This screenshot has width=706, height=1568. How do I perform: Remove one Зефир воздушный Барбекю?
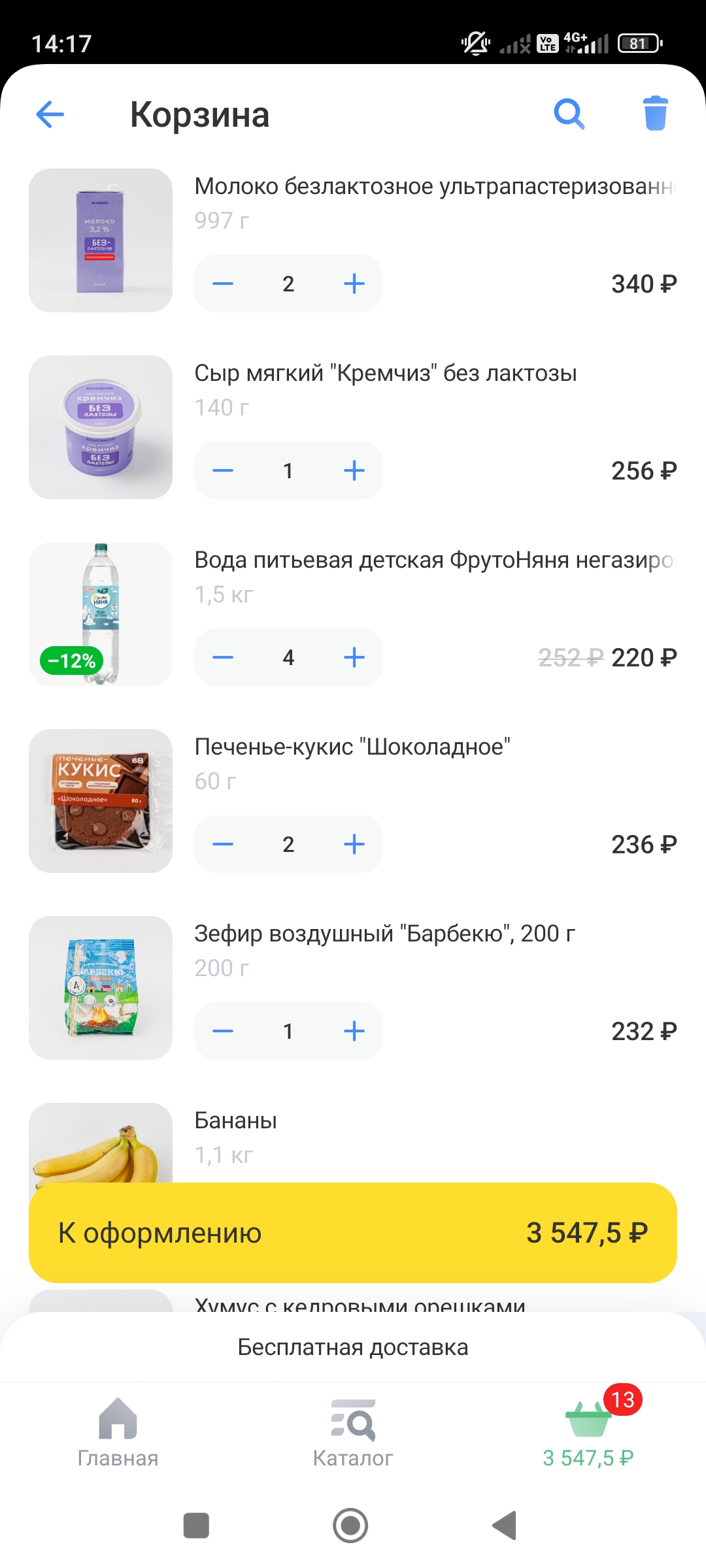pyautogui.click(x=223, y=1031)
